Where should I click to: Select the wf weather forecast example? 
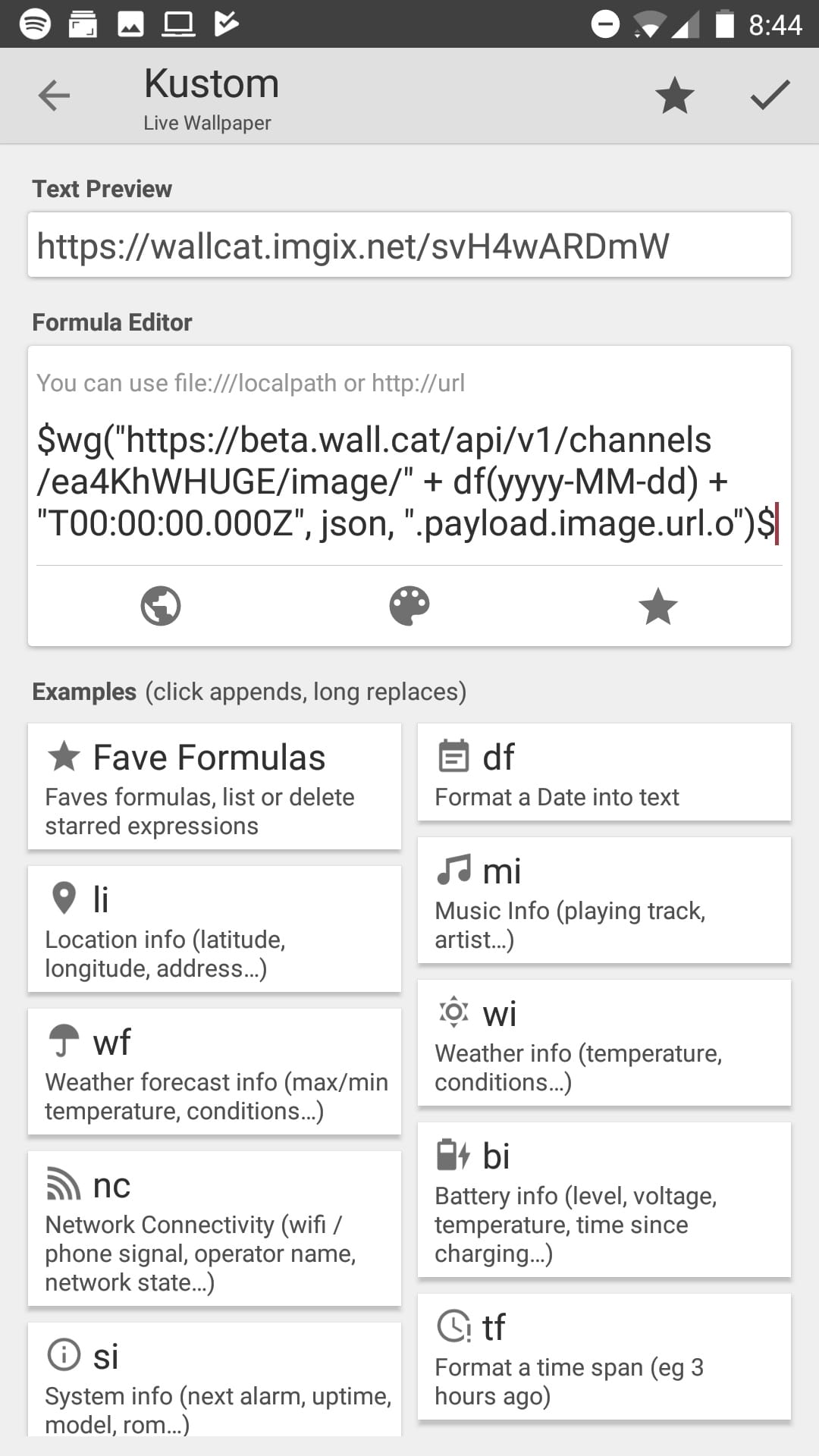215,1072
